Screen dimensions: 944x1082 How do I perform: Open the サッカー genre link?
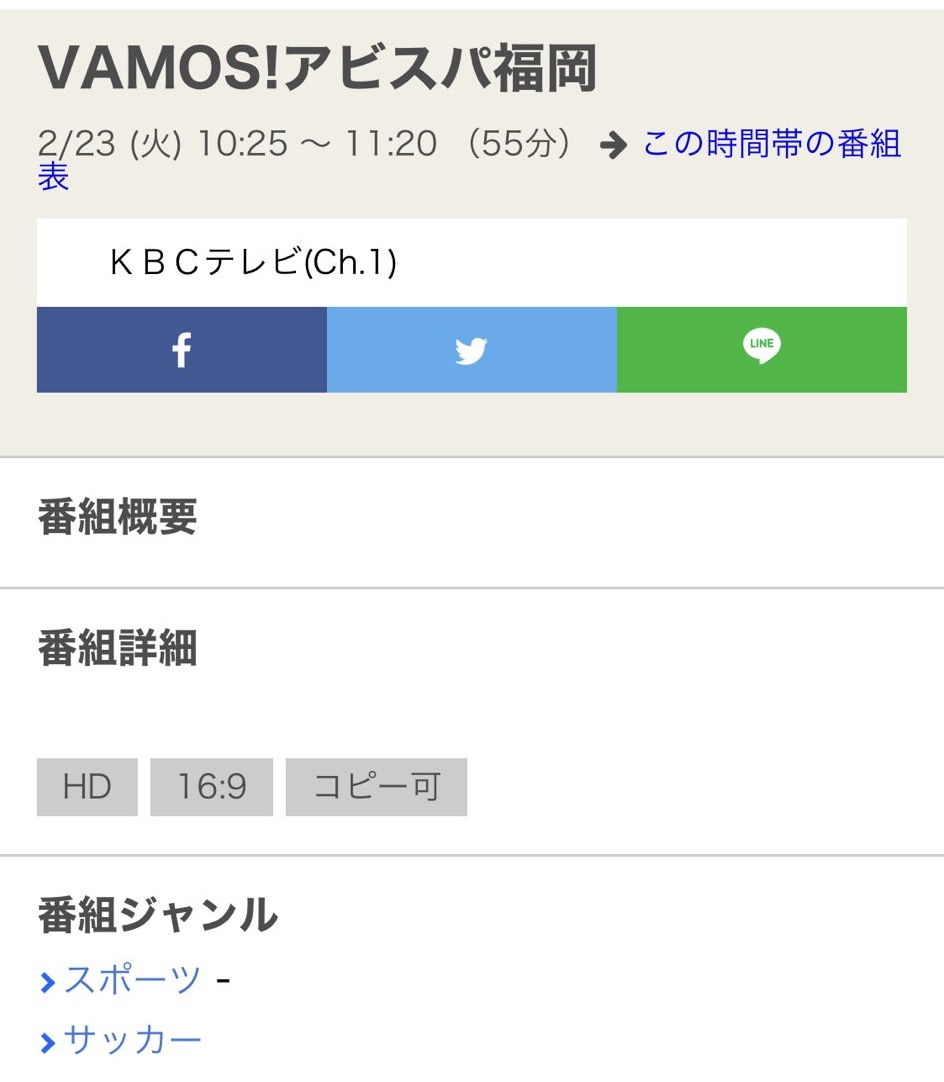(x=132, y=1042)
